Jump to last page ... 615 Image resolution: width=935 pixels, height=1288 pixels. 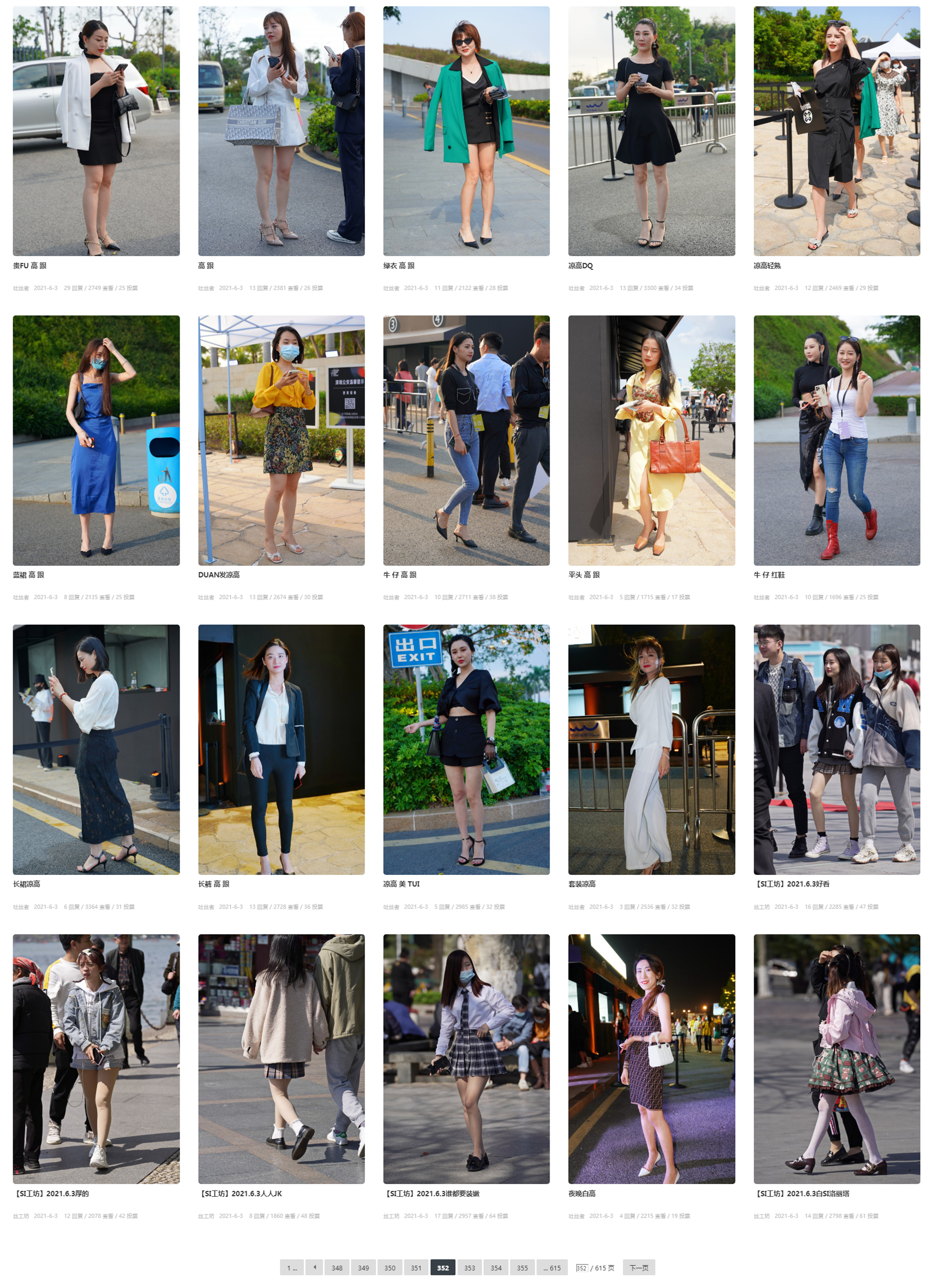pos(551,1267)
